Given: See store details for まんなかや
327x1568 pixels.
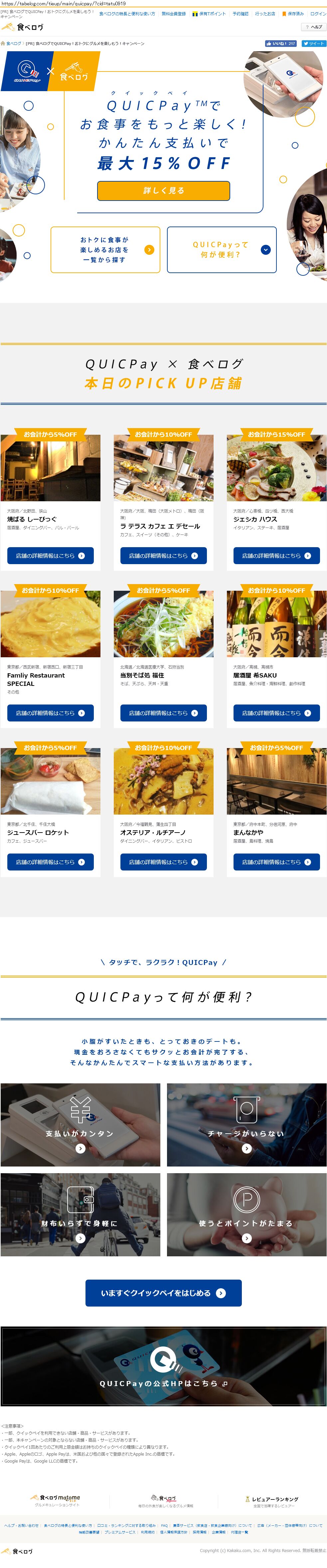Looking at the screenshot, I should click(x=276, y=862).
